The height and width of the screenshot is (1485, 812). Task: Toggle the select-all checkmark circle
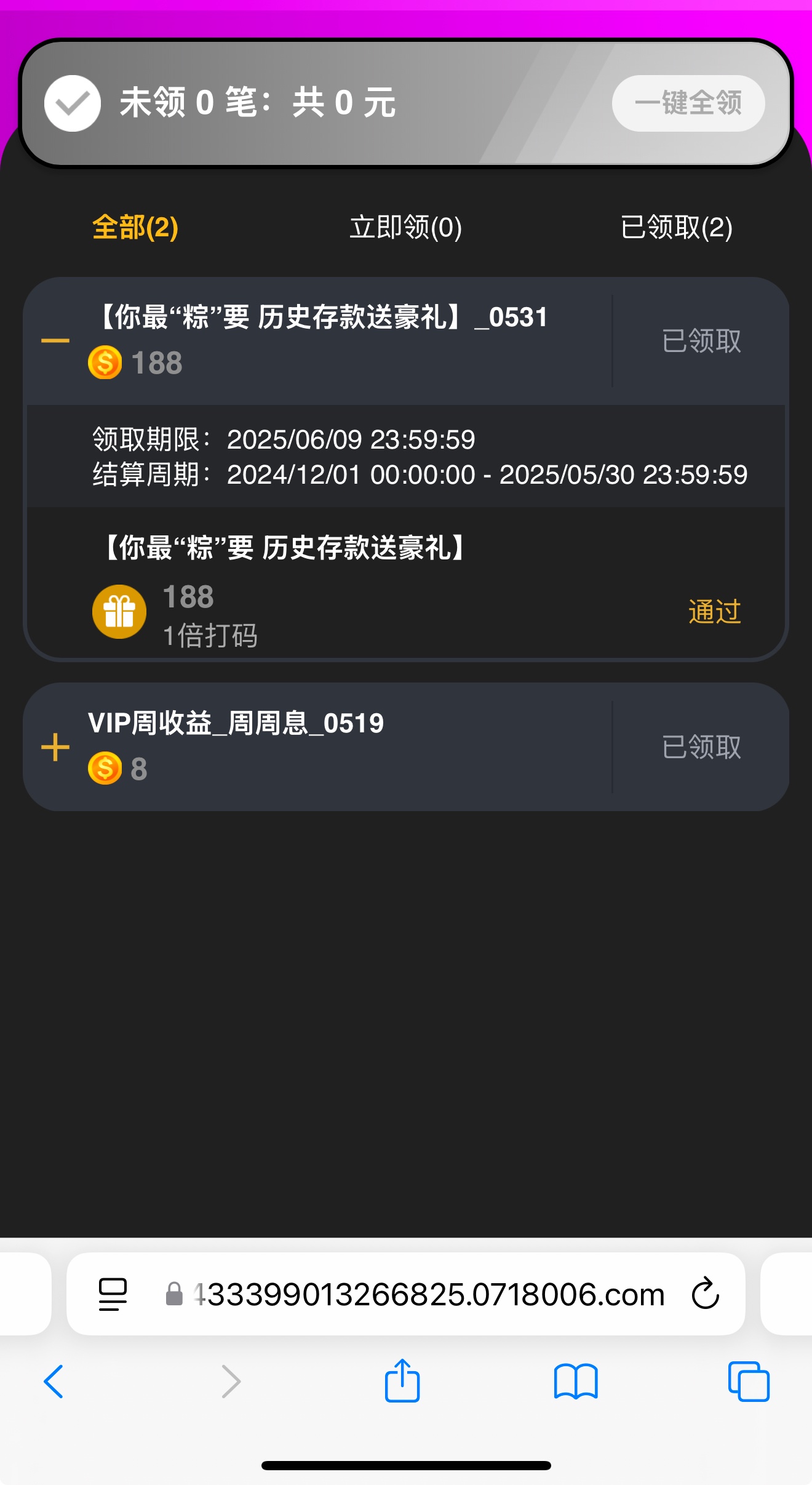pyautogui.click(x=73, y=103)
